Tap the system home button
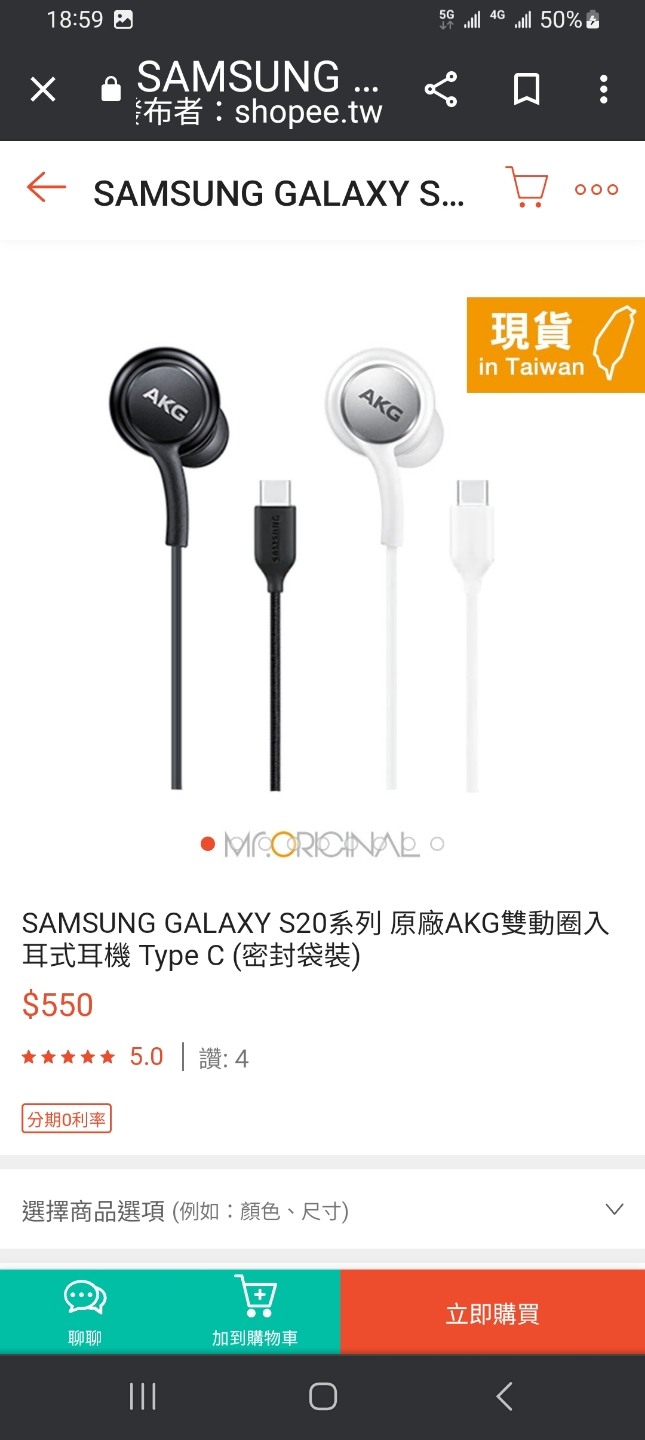The image size is (645, 1440). 322,1397
